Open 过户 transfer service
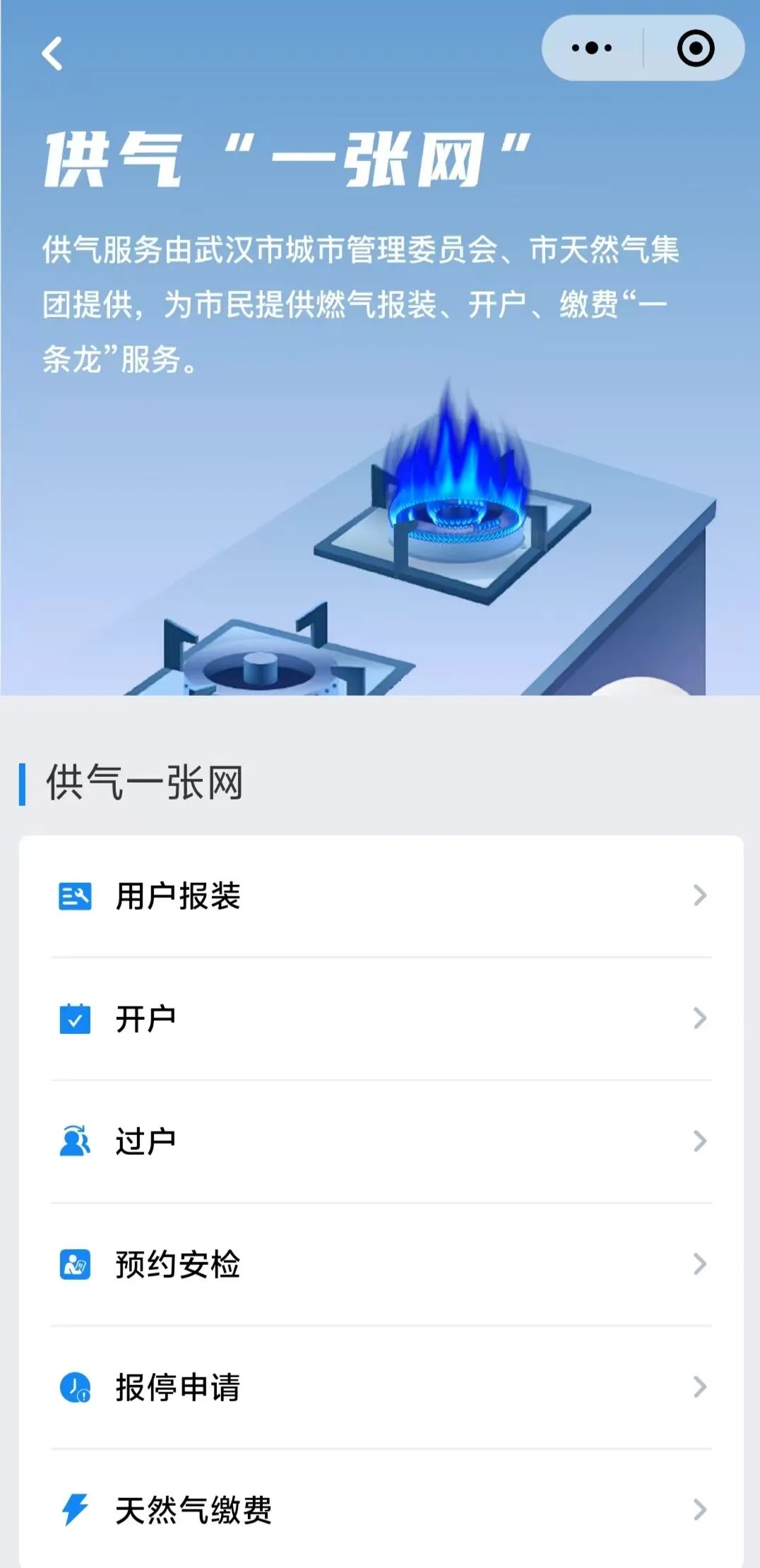Viewport: 760px width, 1568px height. click(x=381, y=1141)
